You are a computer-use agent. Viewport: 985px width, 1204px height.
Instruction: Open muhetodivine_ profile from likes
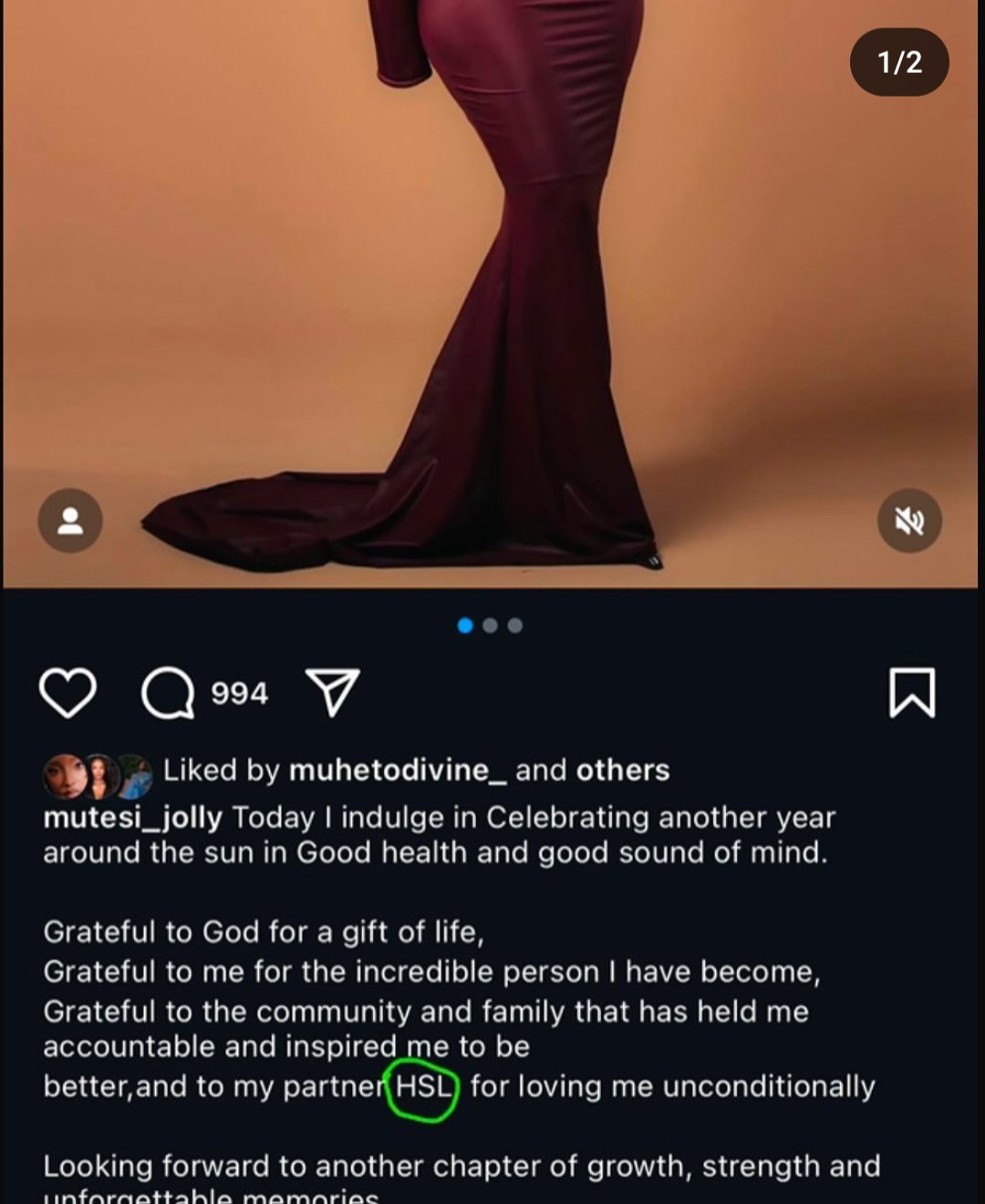click(398, 771)
